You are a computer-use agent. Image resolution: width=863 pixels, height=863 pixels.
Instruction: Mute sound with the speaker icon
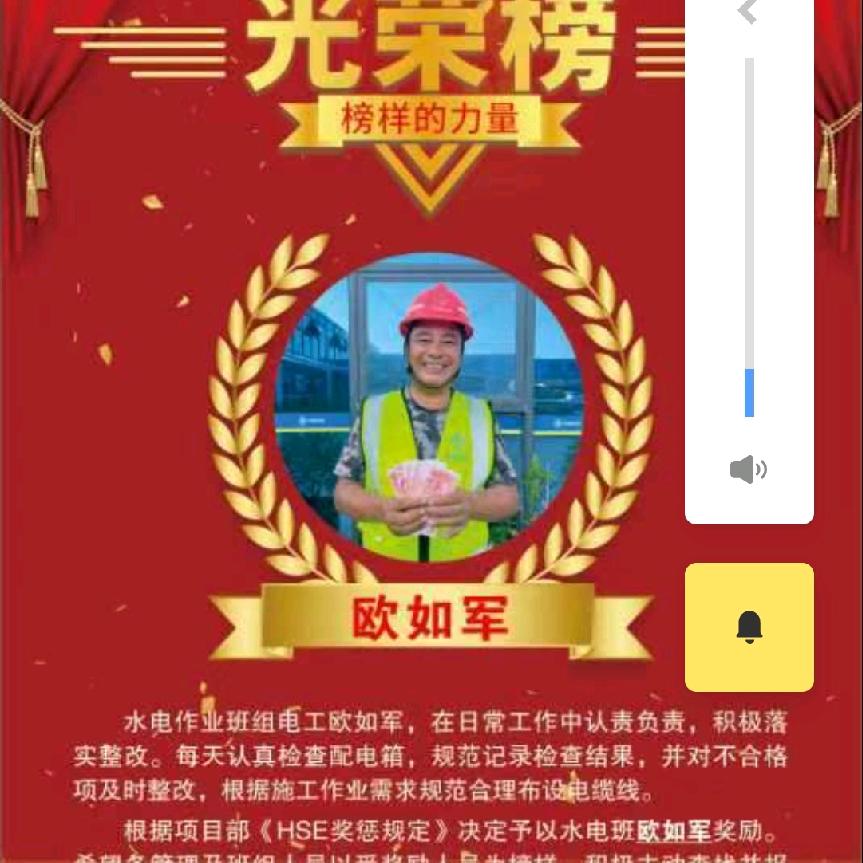(x=747, y=469)
